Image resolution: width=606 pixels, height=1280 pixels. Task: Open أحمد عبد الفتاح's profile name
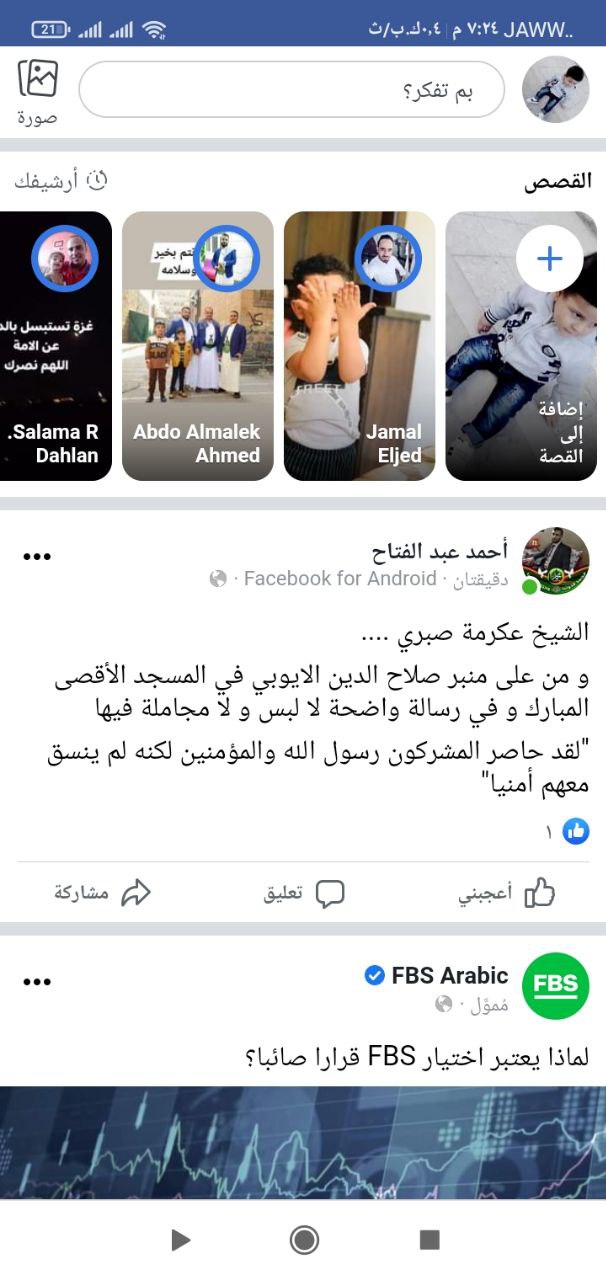440,551
